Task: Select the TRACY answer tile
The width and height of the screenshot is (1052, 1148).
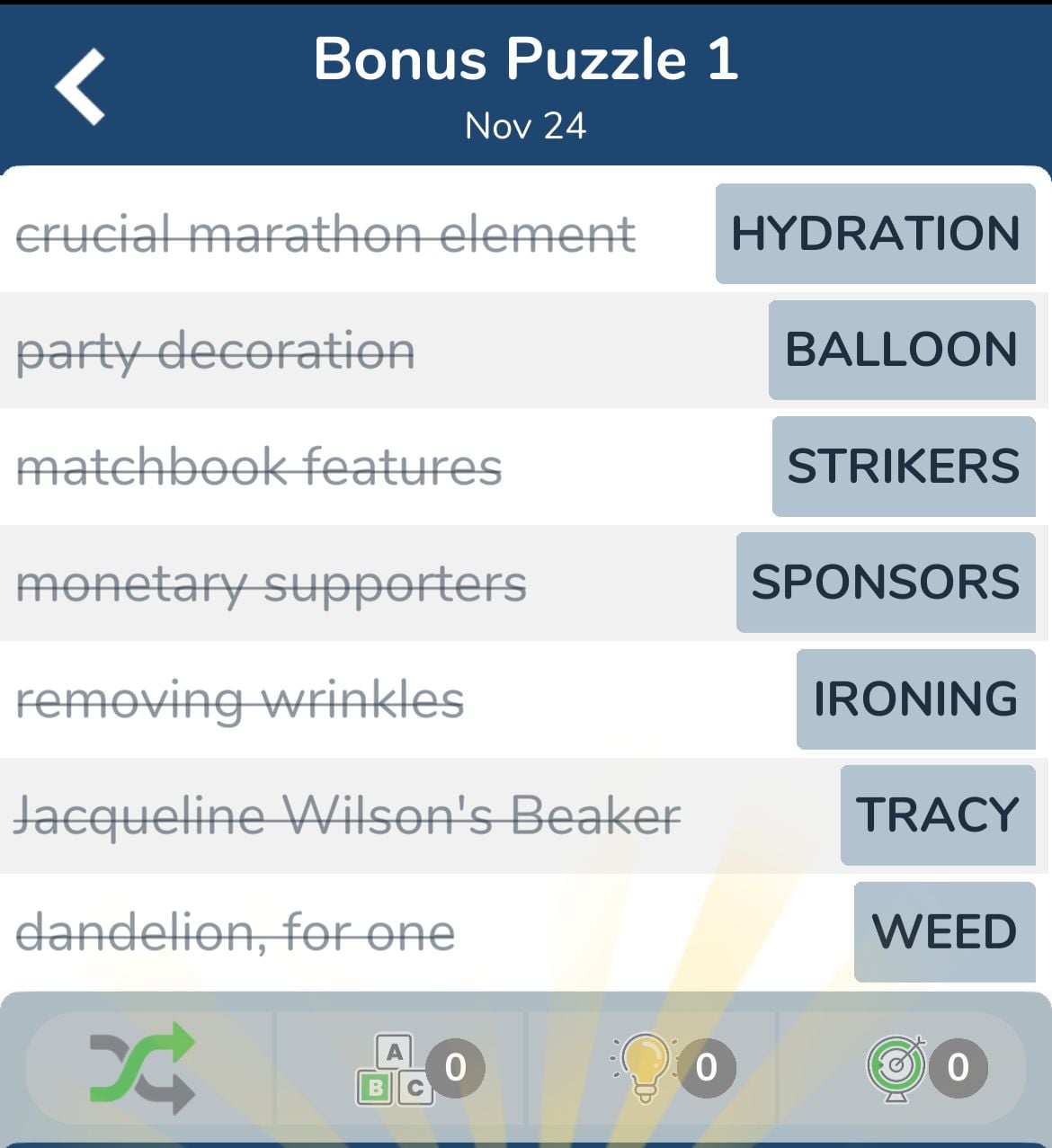Action: [x=937, y=814]
